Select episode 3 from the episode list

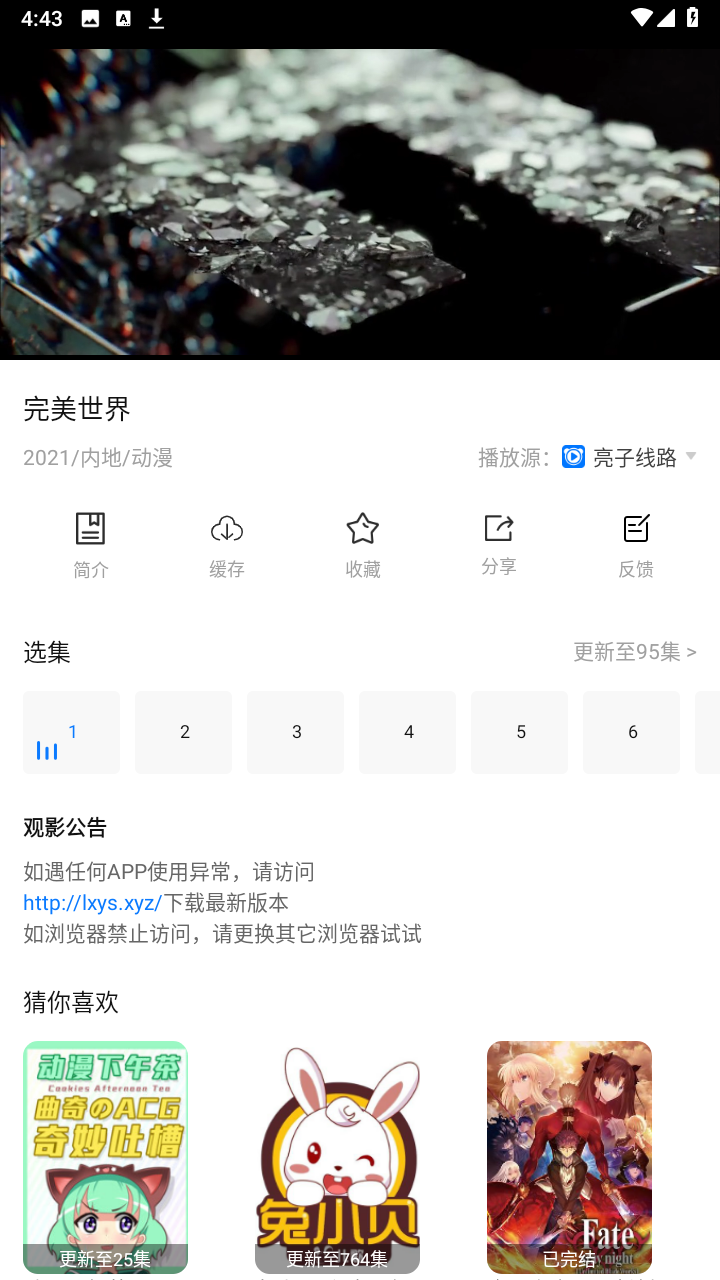(x=295, y=731)
